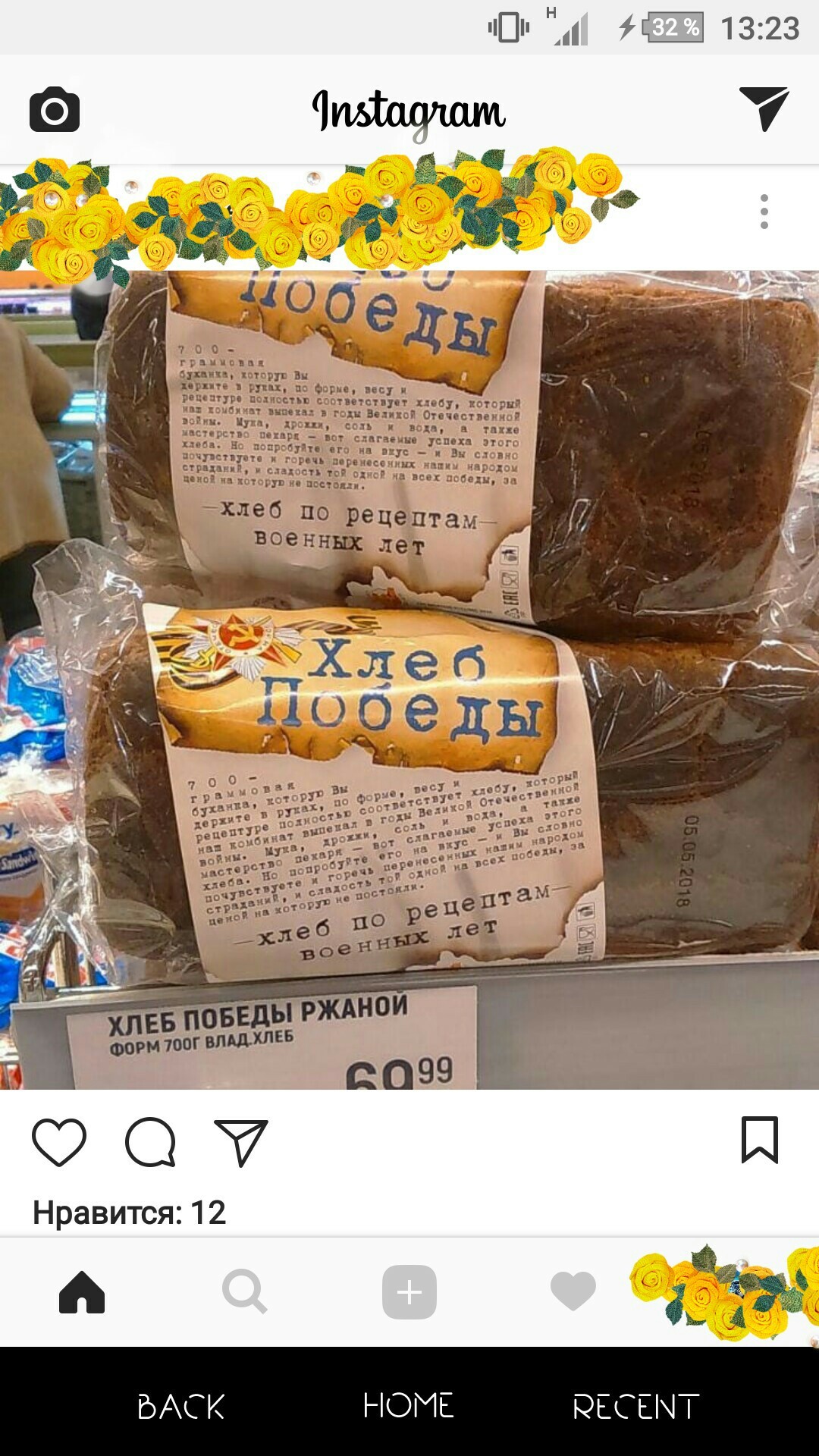Viewport: 819px width, 1456px height.
Task: Open the post's three-dot menu
Action: pos(764,212)
